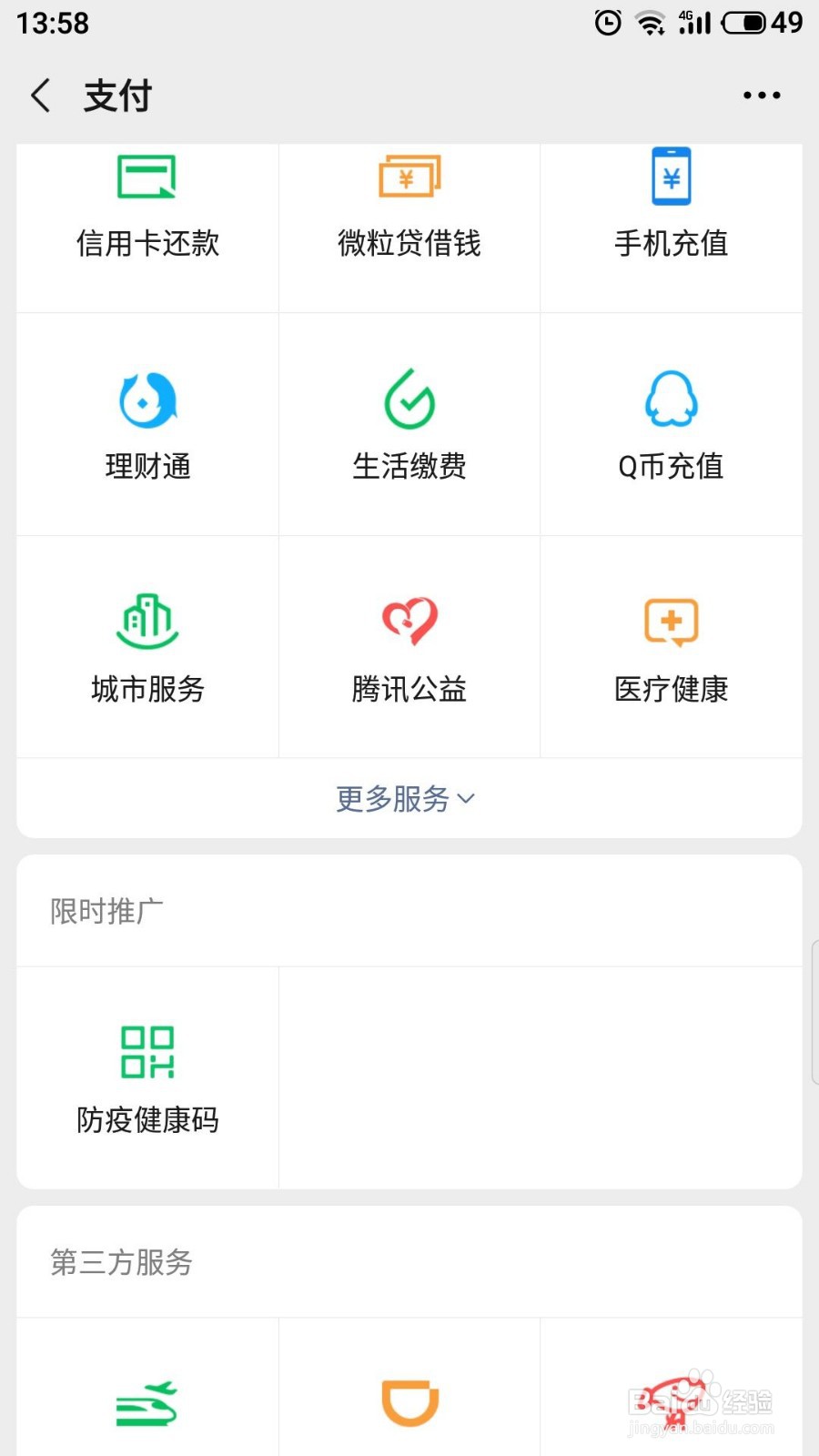Open 城市服务

(147, 647)
